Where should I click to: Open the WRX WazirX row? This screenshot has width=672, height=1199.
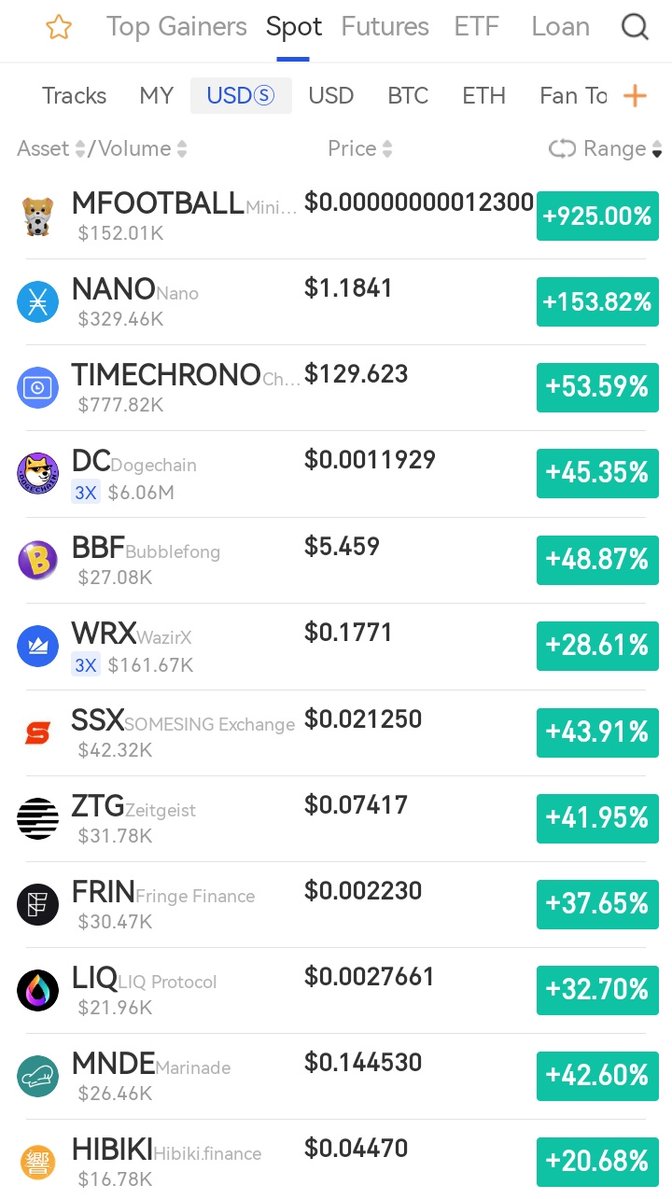(x=336, y=646)
